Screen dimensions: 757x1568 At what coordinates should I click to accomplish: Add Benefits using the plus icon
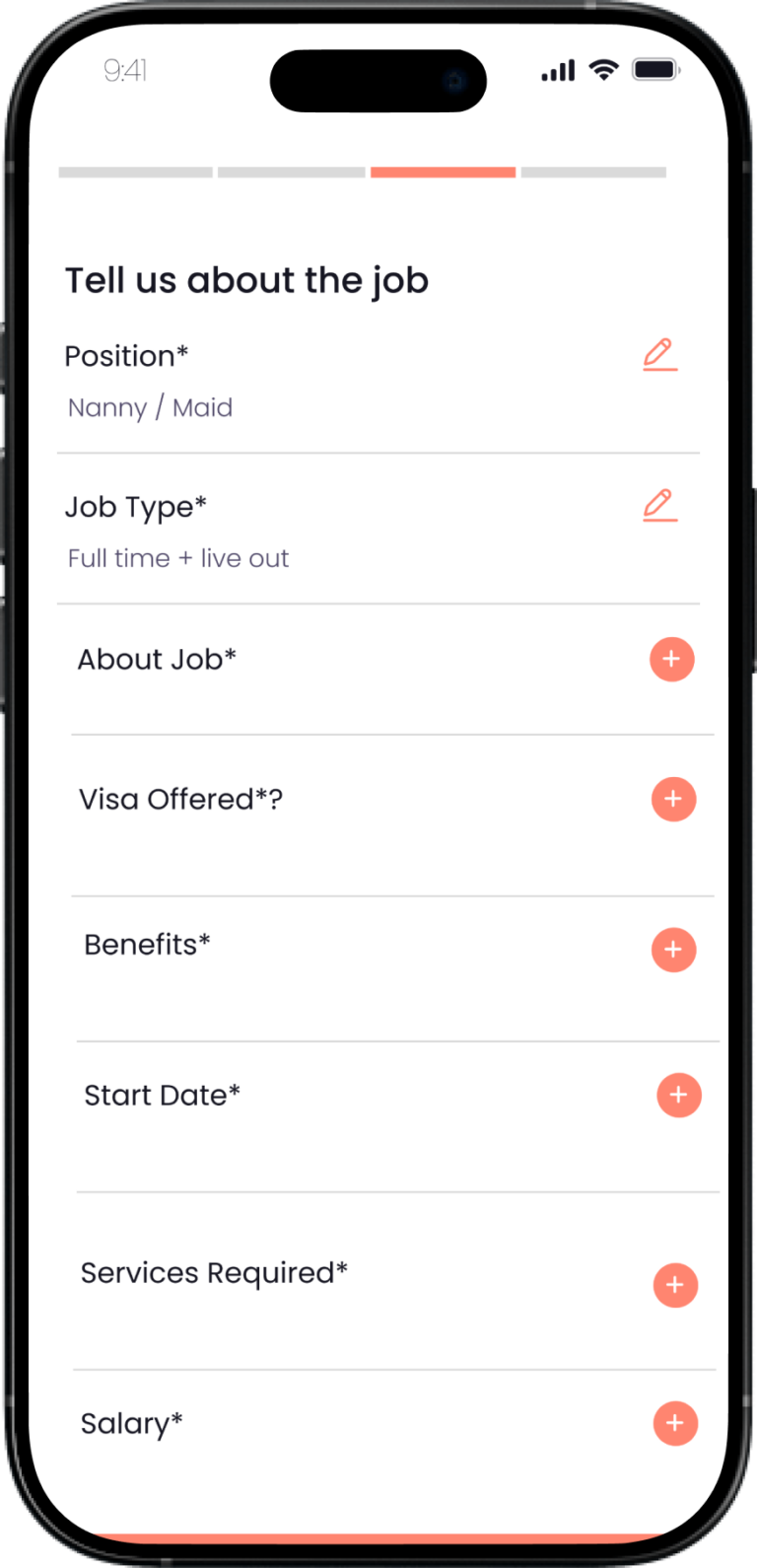674,950
